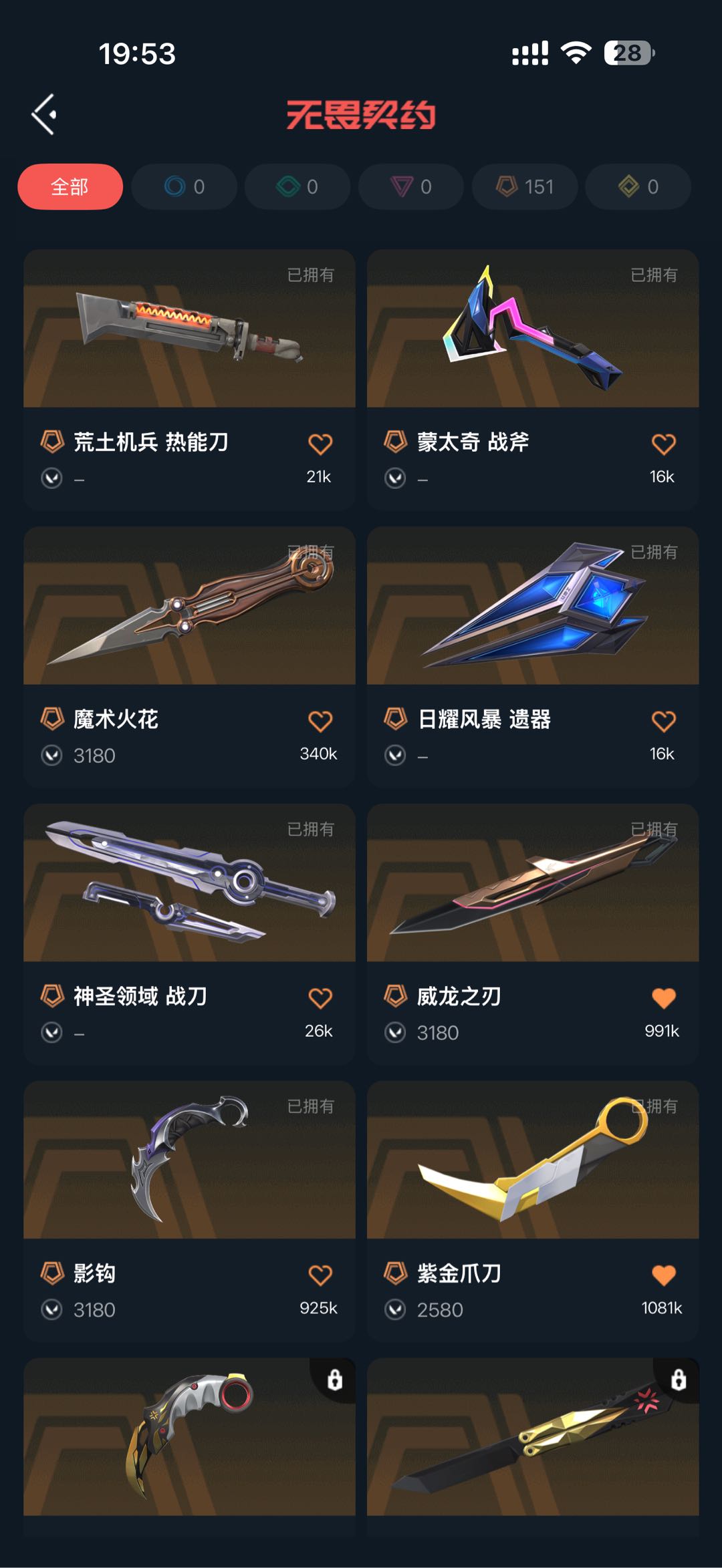
Task: Select the yellow diamond tier filter chip
Action: pos(638,186)
